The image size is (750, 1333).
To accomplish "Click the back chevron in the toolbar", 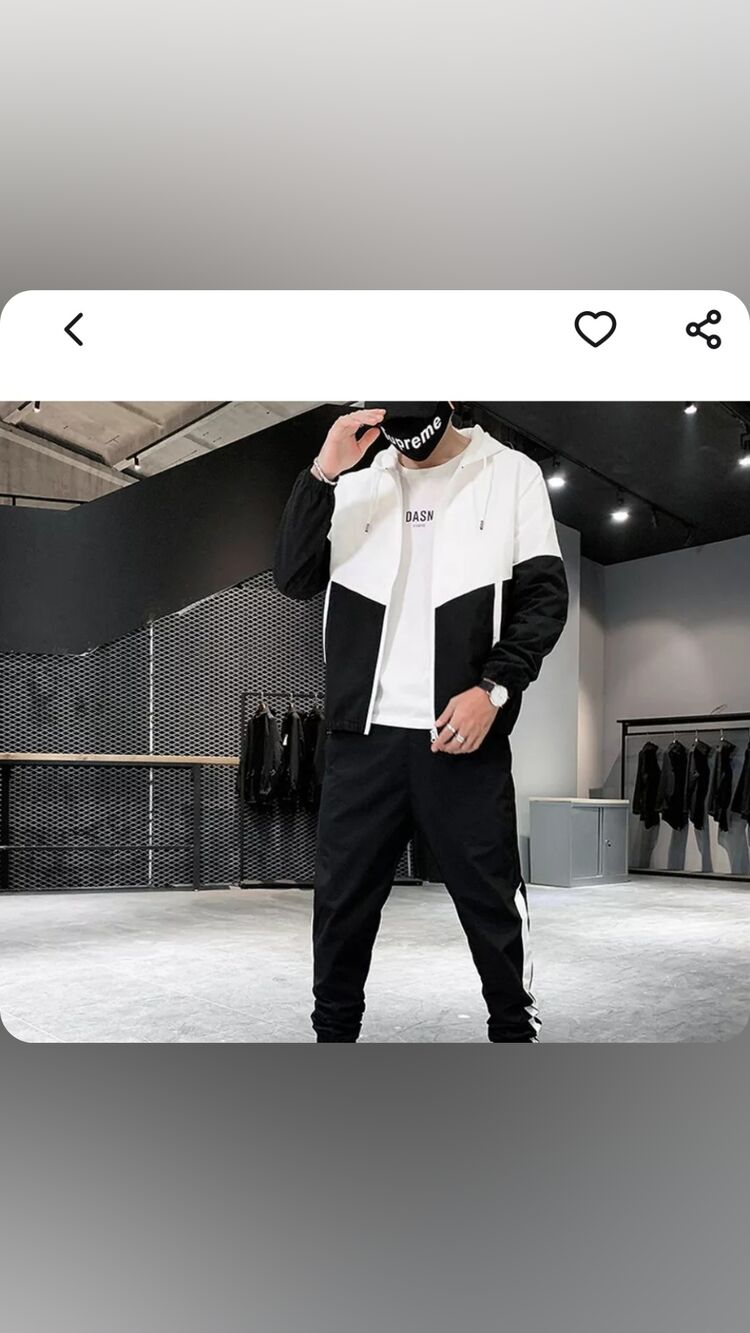I will [73, 327].
